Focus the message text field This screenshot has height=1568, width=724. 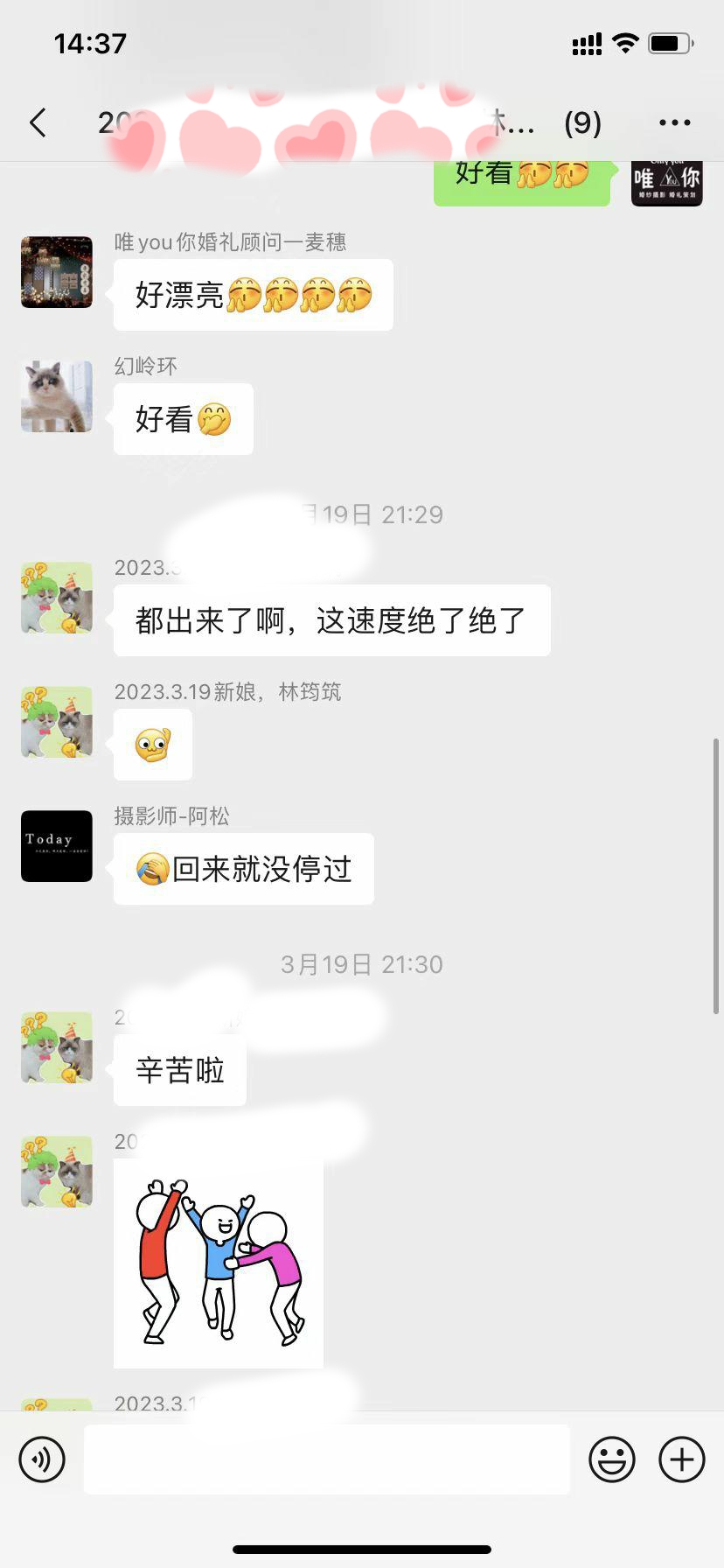point(326,1459)
